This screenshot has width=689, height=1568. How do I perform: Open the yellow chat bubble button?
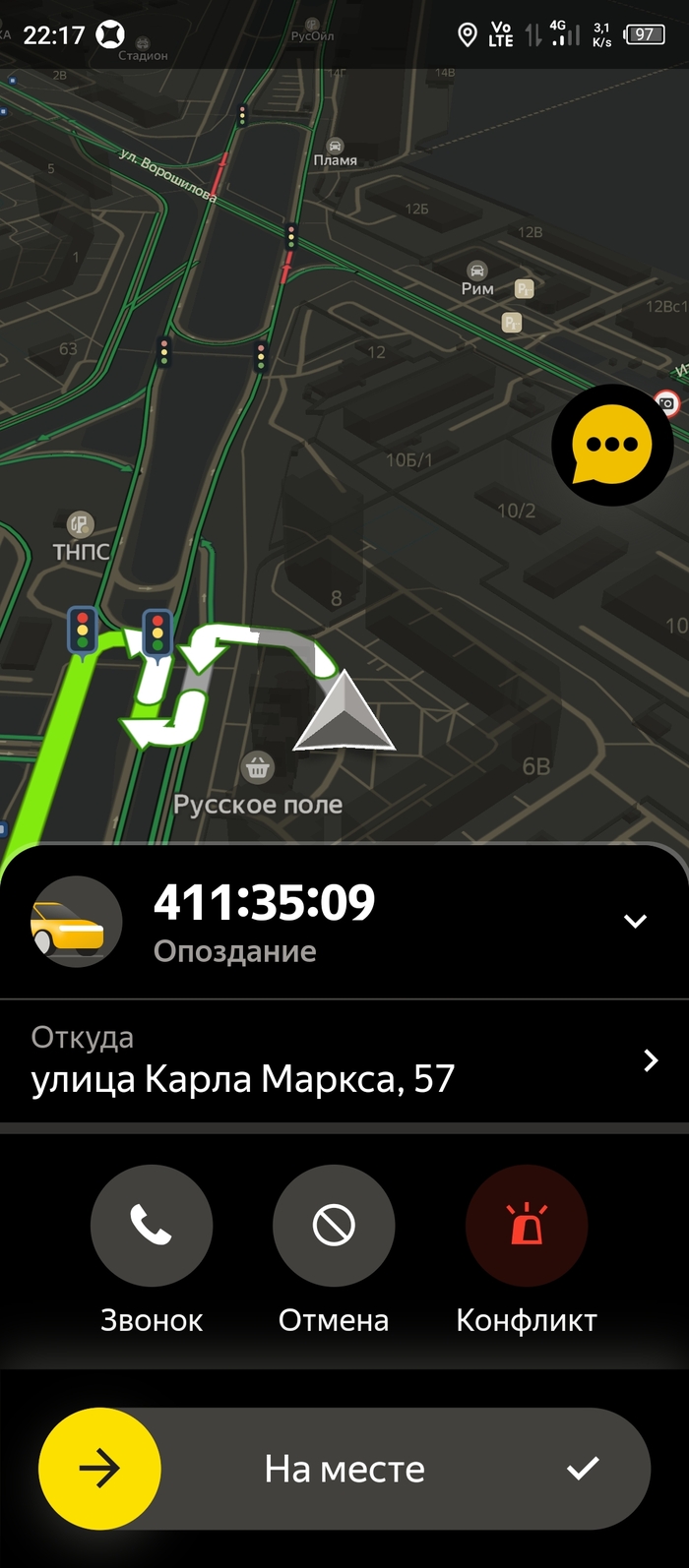(611, 446)
